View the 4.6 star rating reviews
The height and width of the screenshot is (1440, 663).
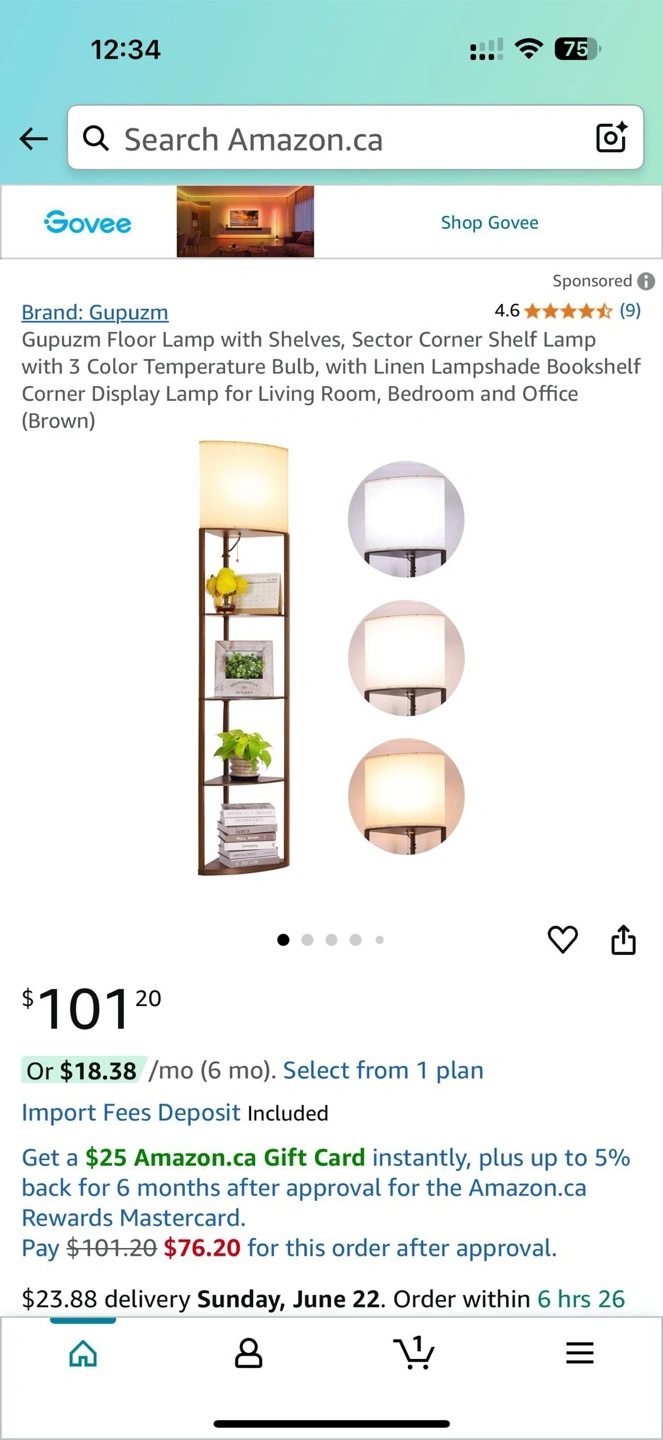tap(567, 311)
